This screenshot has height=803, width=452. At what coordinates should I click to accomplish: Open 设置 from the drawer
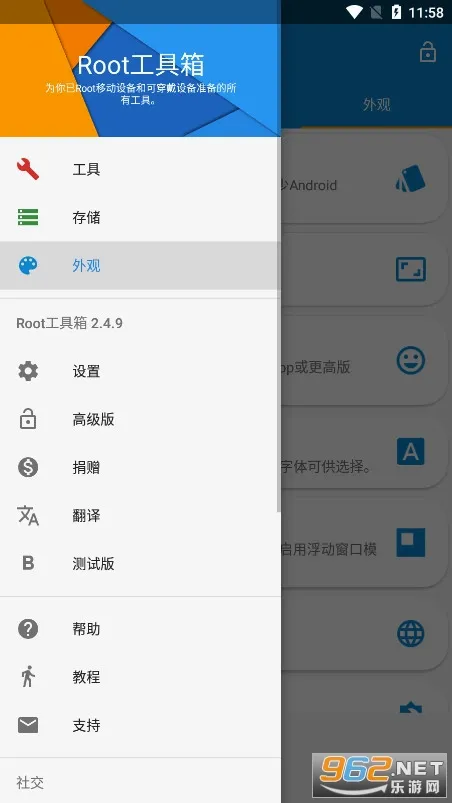coord(140,371)
